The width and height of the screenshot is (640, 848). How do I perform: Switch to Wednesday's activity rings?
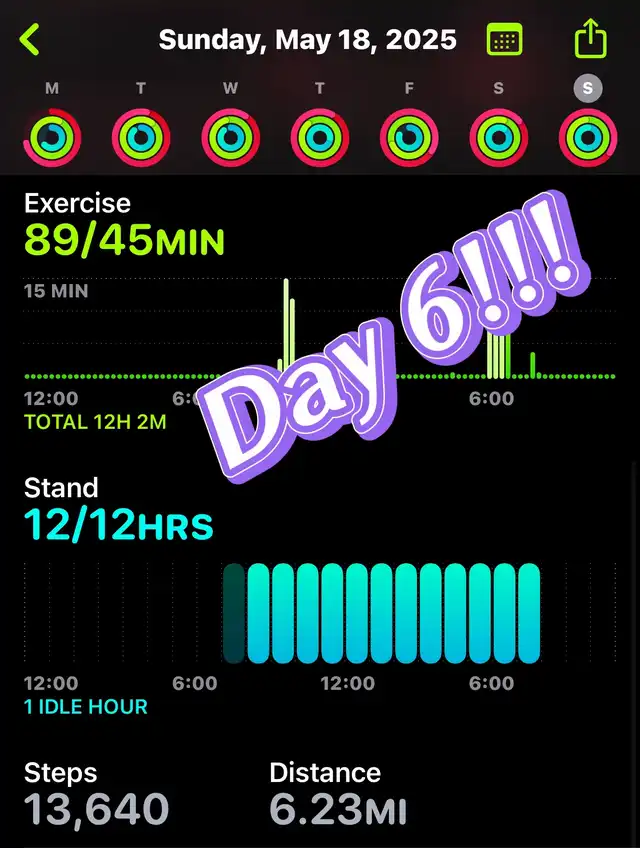(x=230, y=136)
